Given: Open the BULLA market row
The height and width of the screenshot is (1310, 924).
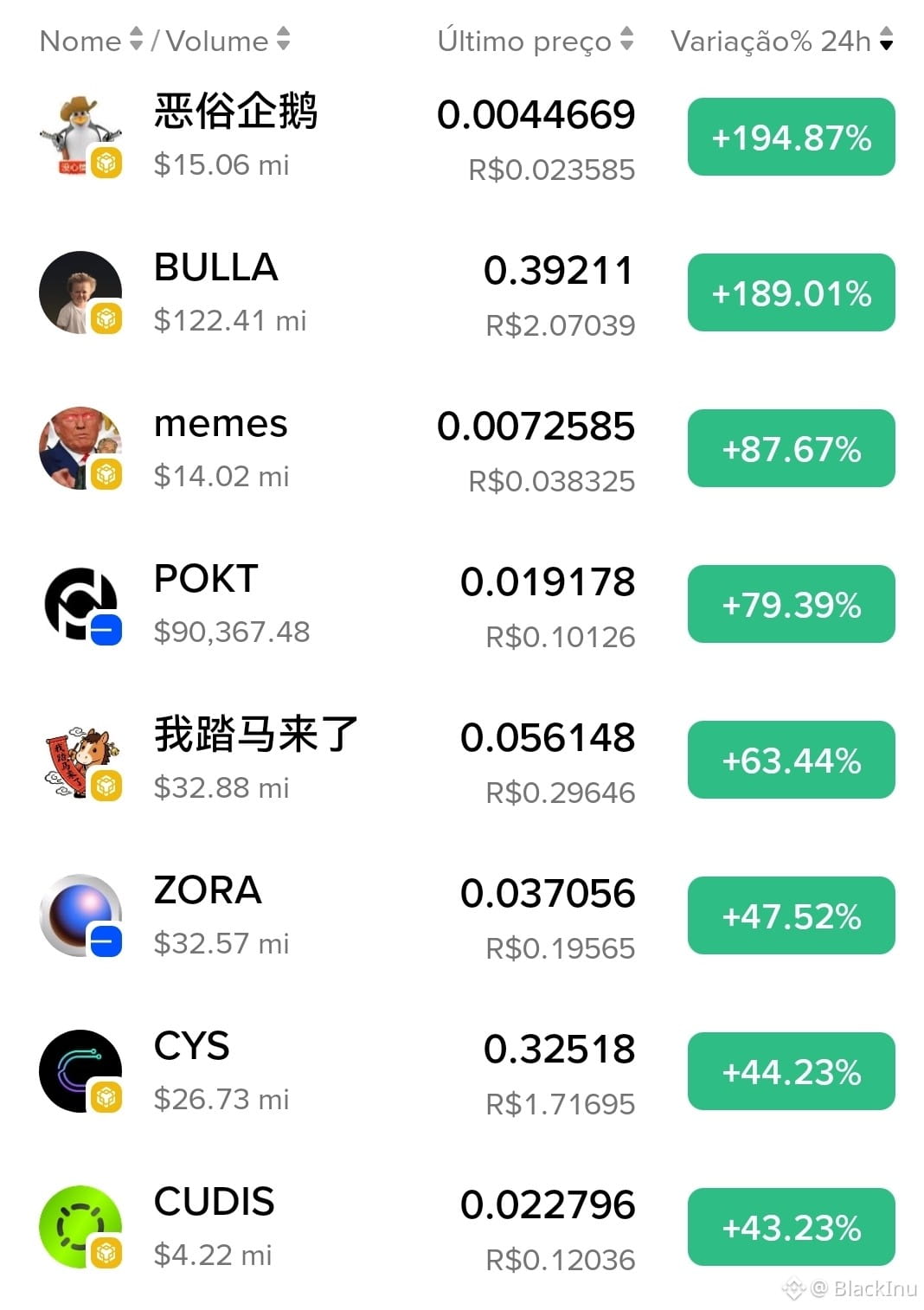Looking at the screenshot, I should coord(216,268).
